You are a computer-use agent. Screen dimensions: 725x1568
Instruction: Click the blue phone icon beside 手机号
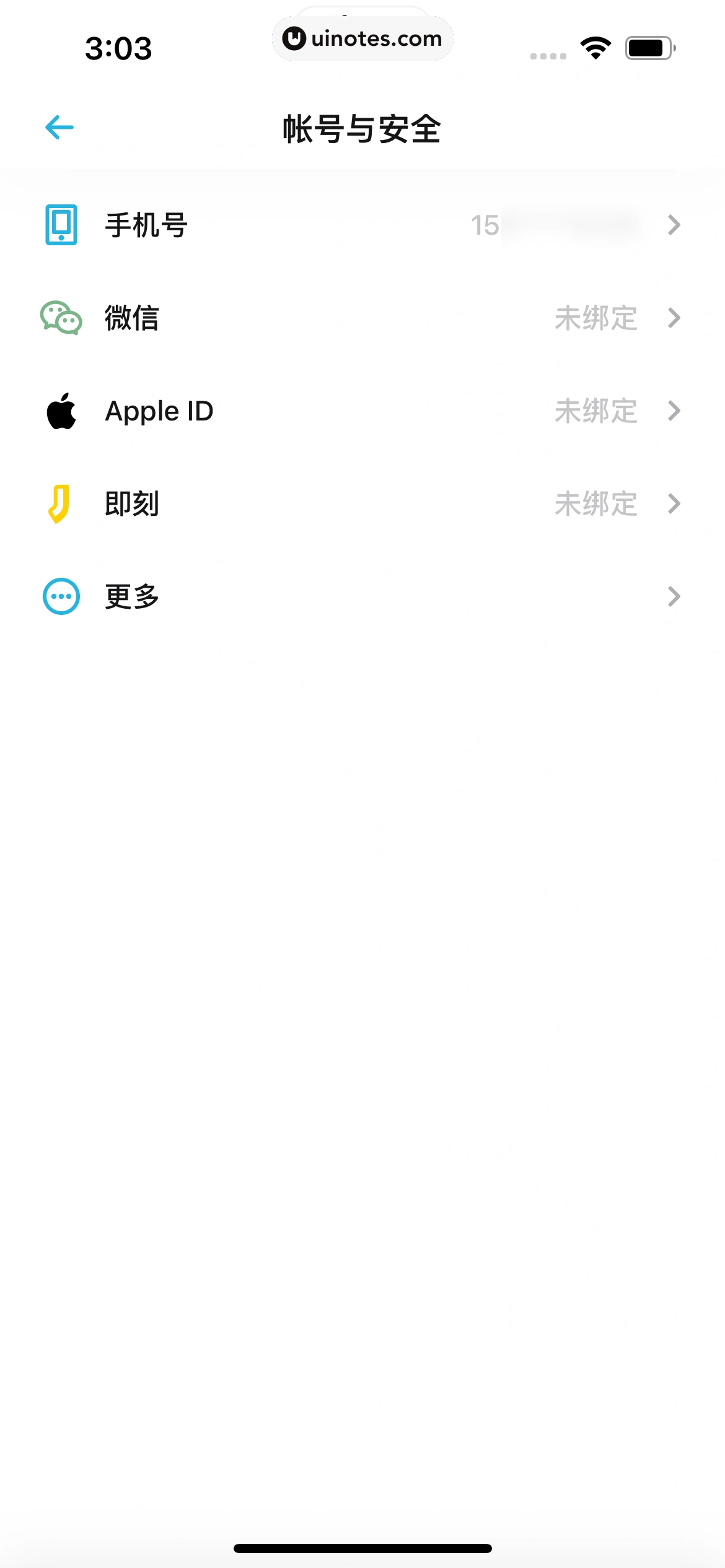click(59, 225)
